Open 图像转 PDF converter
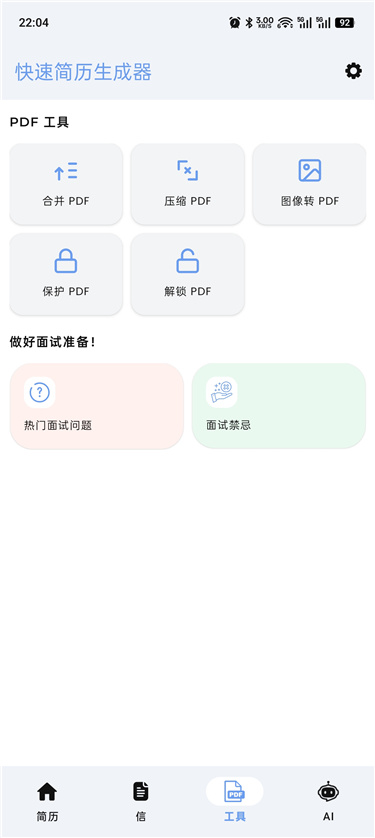The height and width of the screenshot is (838, 375). coord(309,184)
